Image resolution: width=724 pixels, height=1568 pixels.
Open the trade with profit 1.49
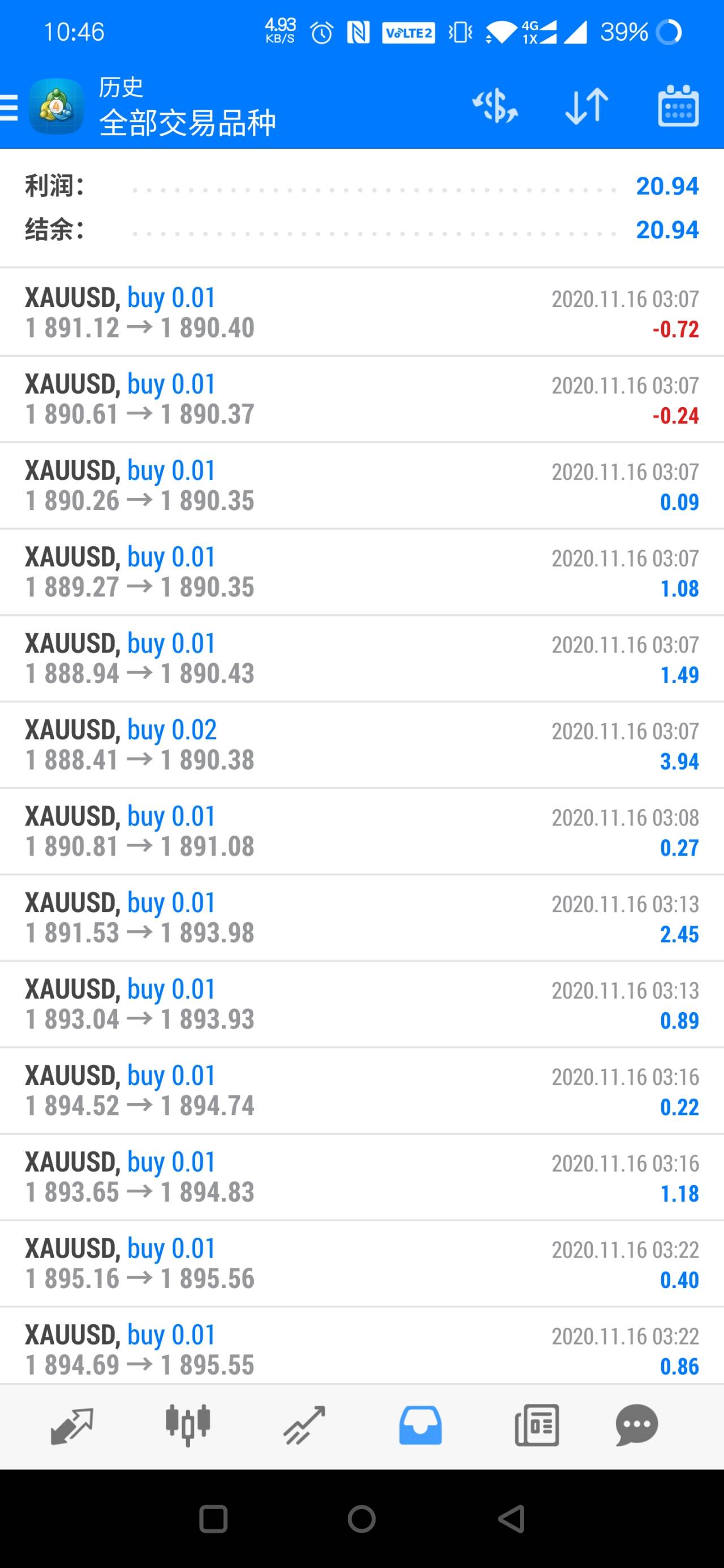(361, 659)
